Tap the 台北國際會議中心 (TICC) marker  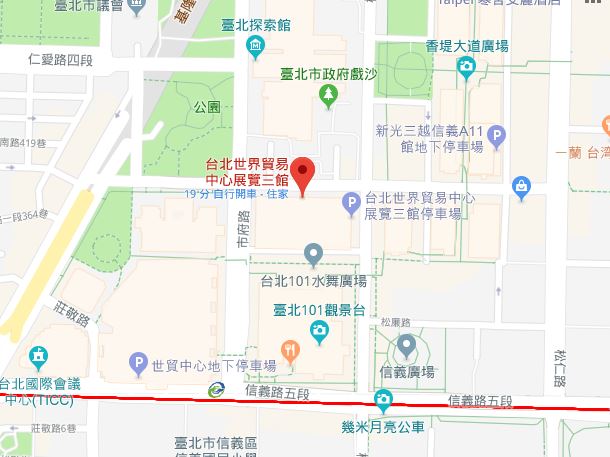39,355
